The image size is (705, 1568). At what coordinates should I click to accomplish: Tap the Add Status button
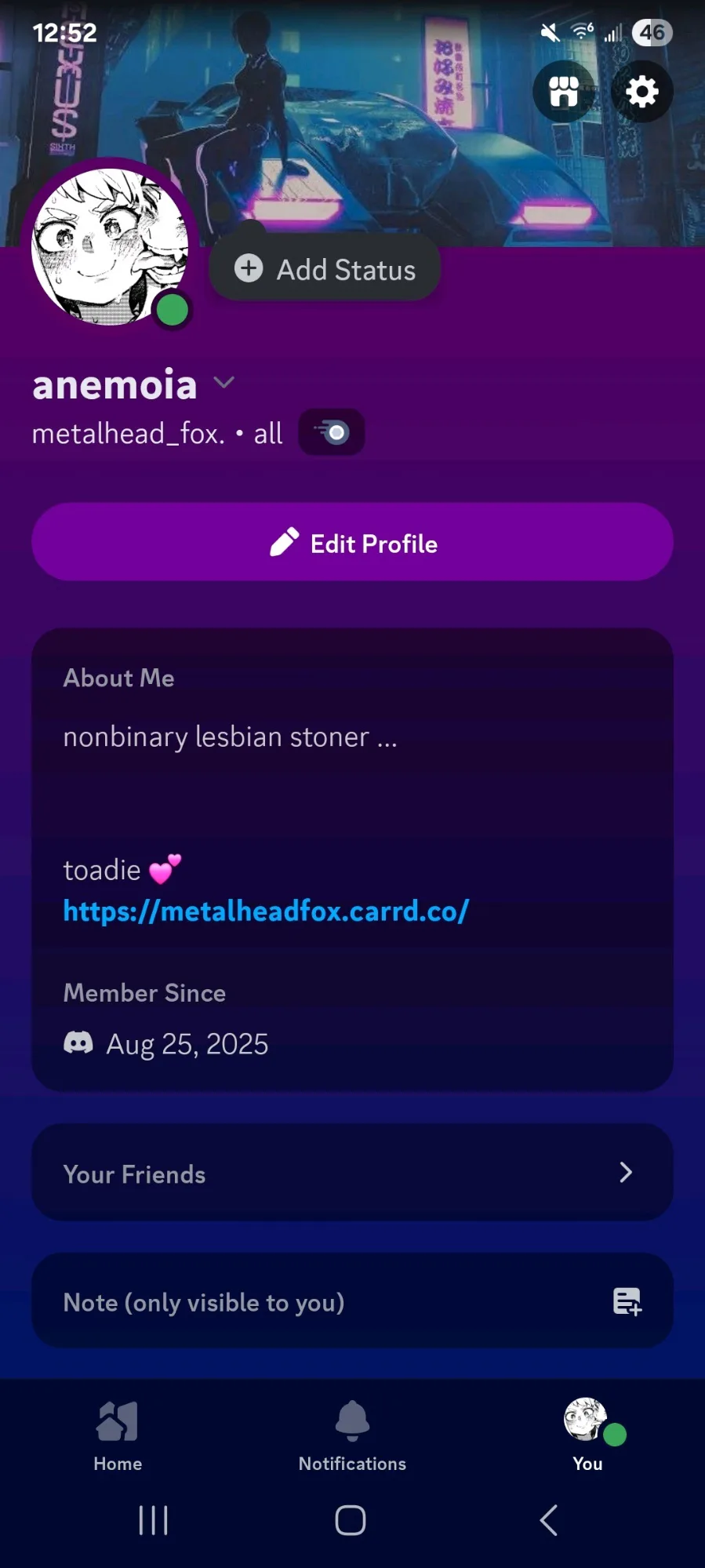325,269
